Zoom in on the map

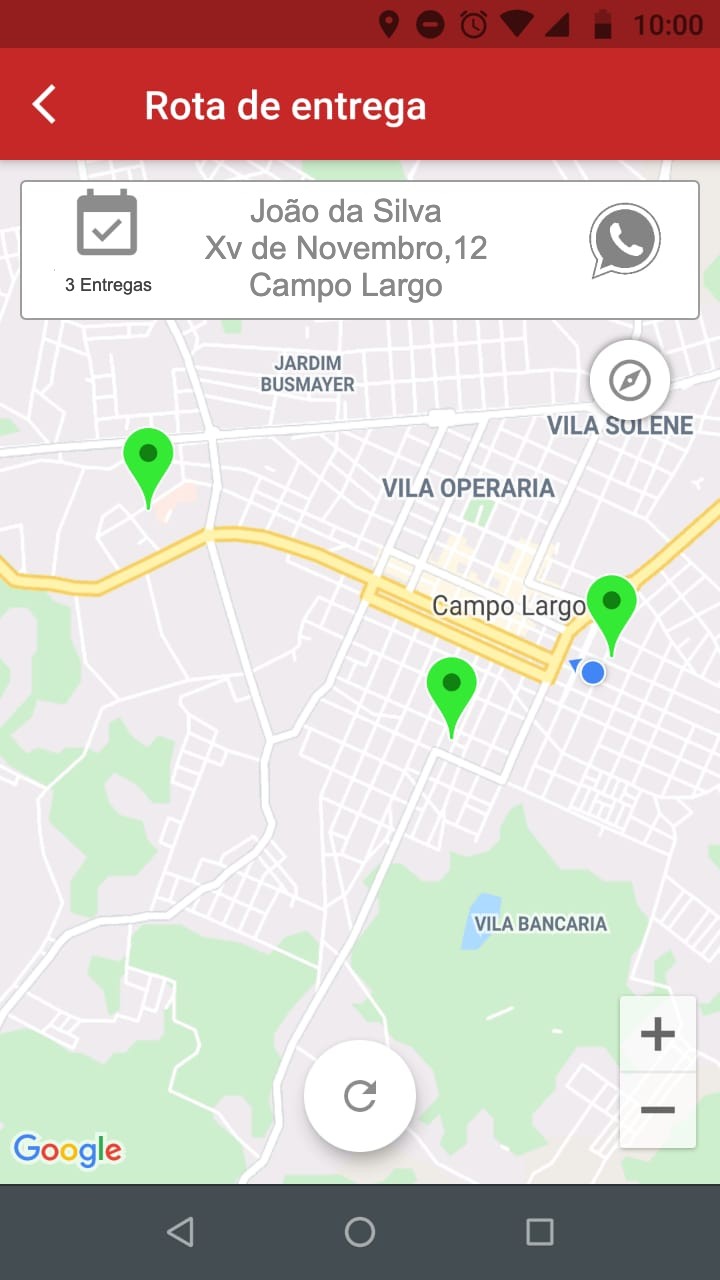point(657,1034)
